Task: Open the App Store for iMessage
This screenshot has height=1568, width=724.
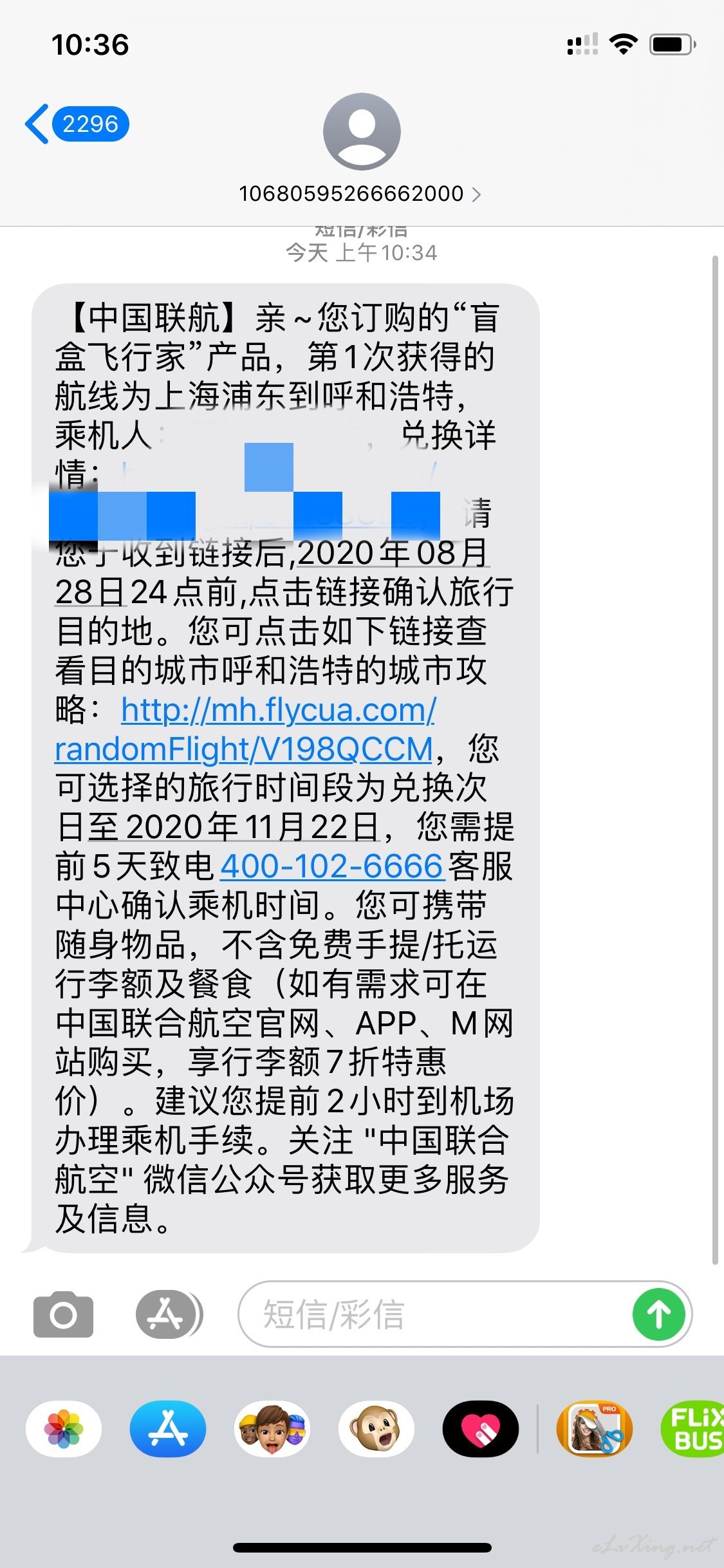Action: pyautogui.click(x=168, y=1429)
